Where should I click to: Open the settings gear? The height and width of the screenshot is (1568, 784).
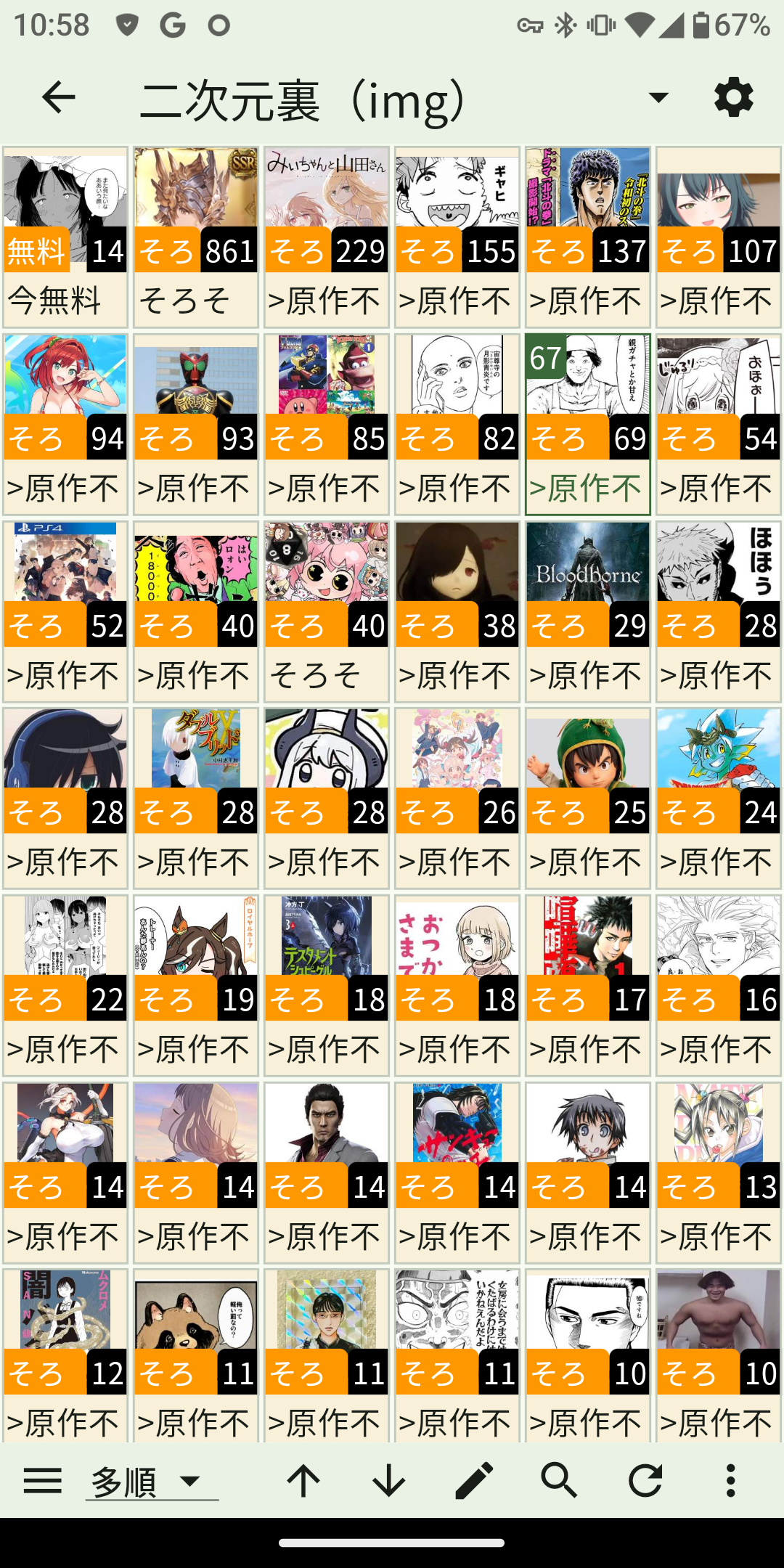733,97
